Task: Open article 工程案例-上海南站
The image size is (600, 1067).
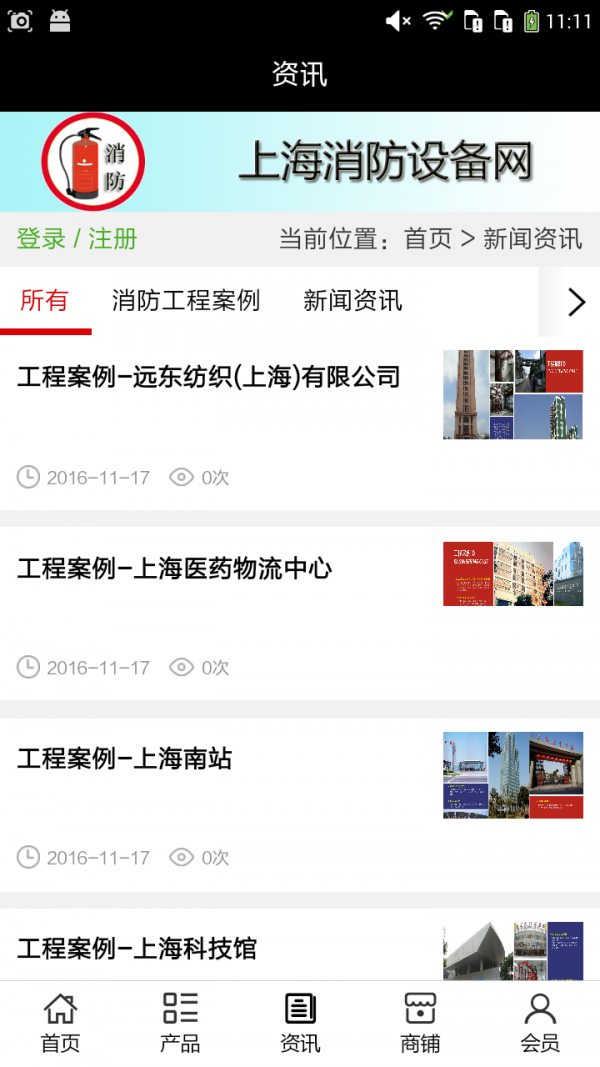Action: [125, 759]
